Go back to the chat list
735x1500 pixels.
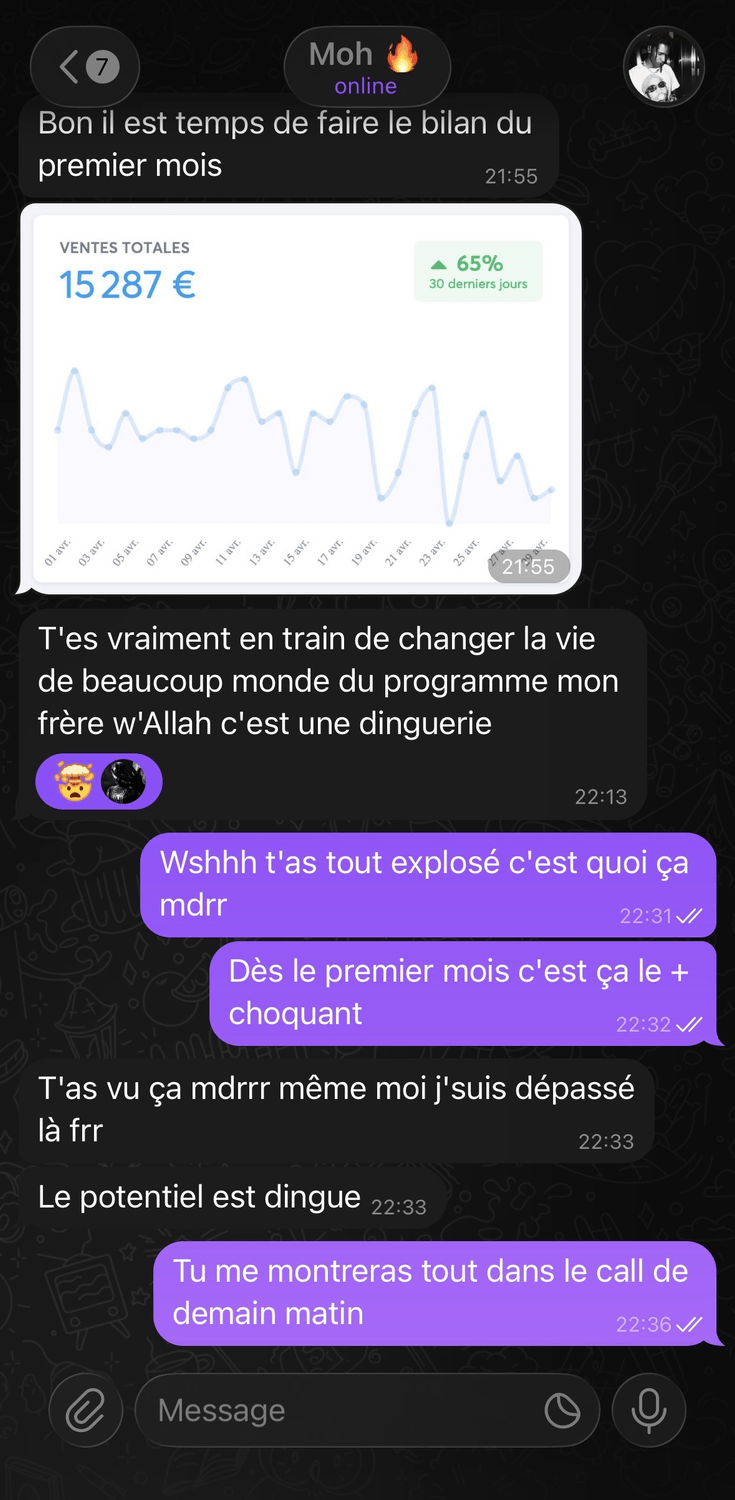(84, 68)
